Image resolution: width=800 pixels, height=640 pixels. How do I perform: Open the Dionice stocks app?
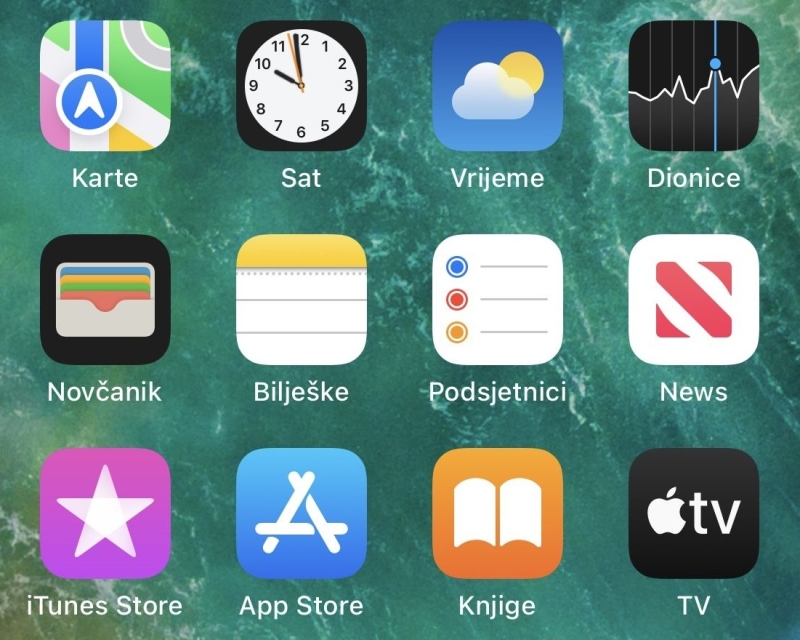693,86
